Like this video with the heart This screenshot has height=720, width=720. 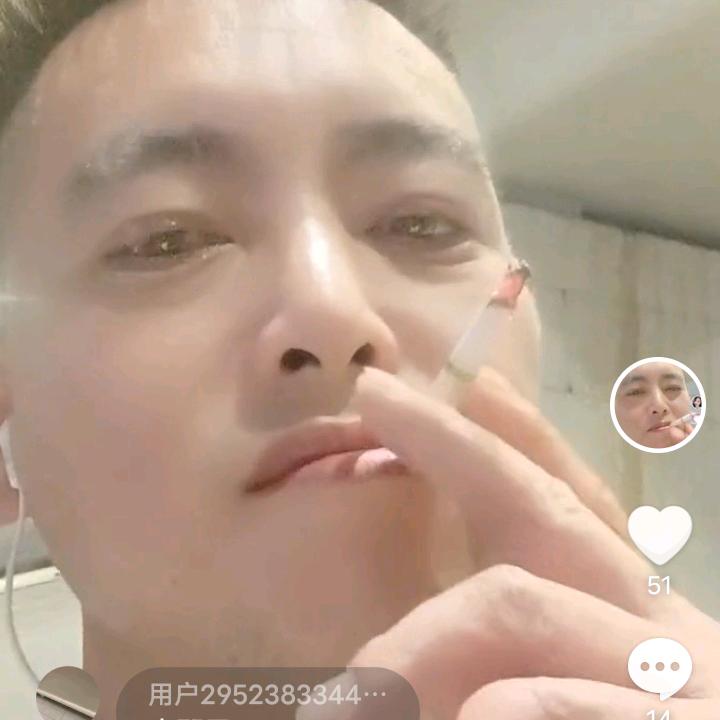click(x=660, y=535)
